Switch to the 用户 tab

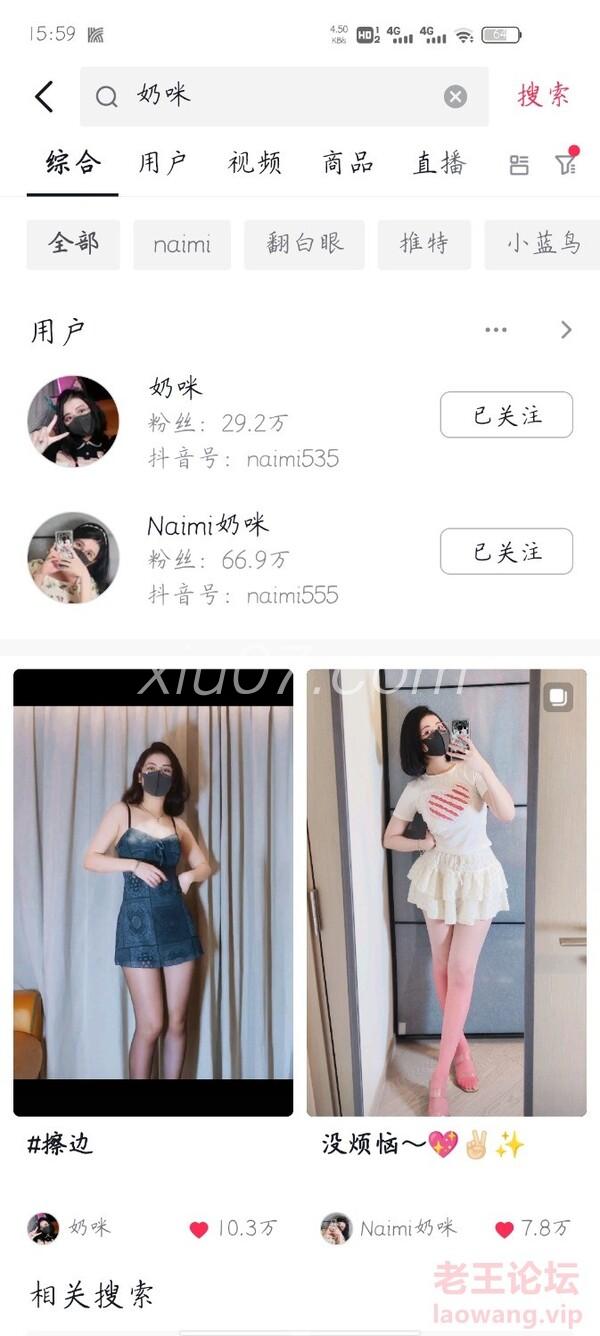pos(163,163)
